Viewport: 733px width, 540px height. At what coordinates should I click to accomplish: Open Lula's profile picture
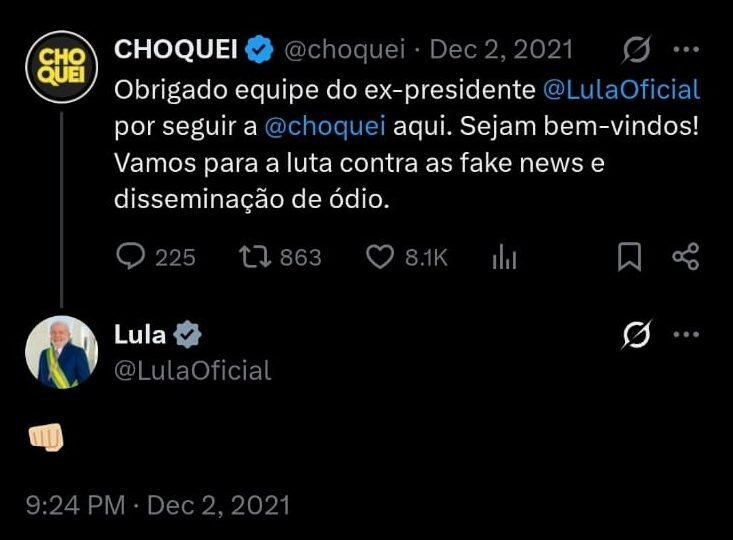60,352
